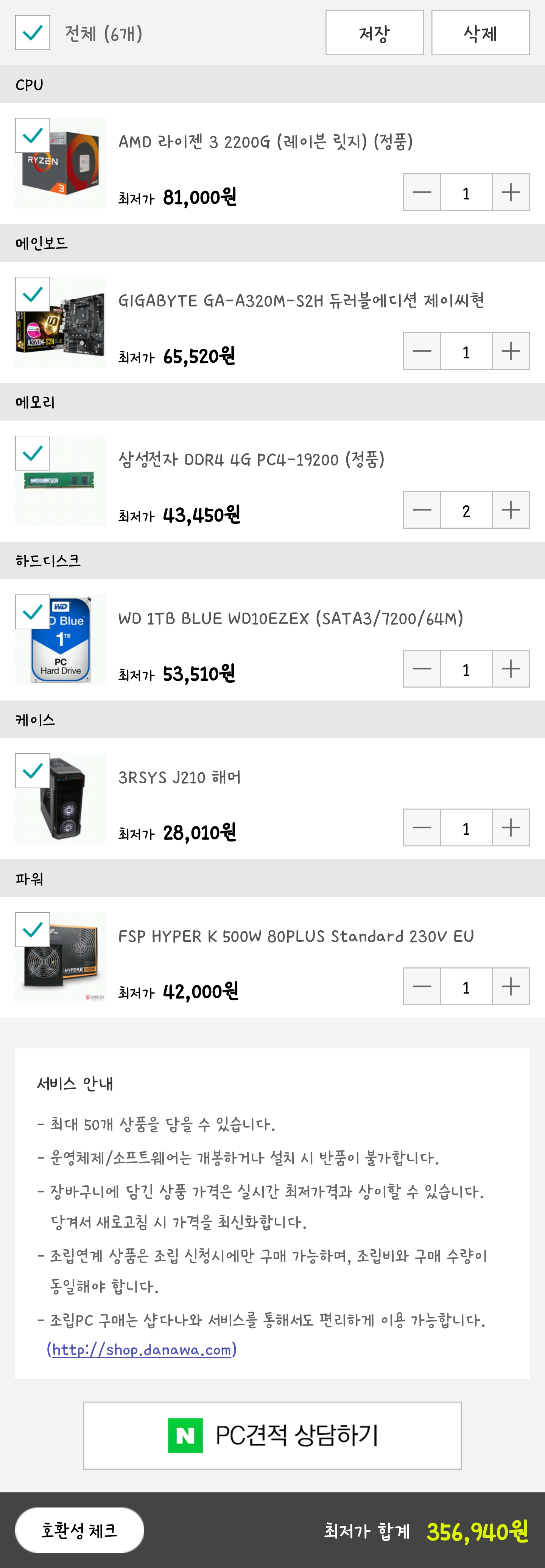Tap the 저장 button
The image size is (545, 1568).
click(374, 33)
